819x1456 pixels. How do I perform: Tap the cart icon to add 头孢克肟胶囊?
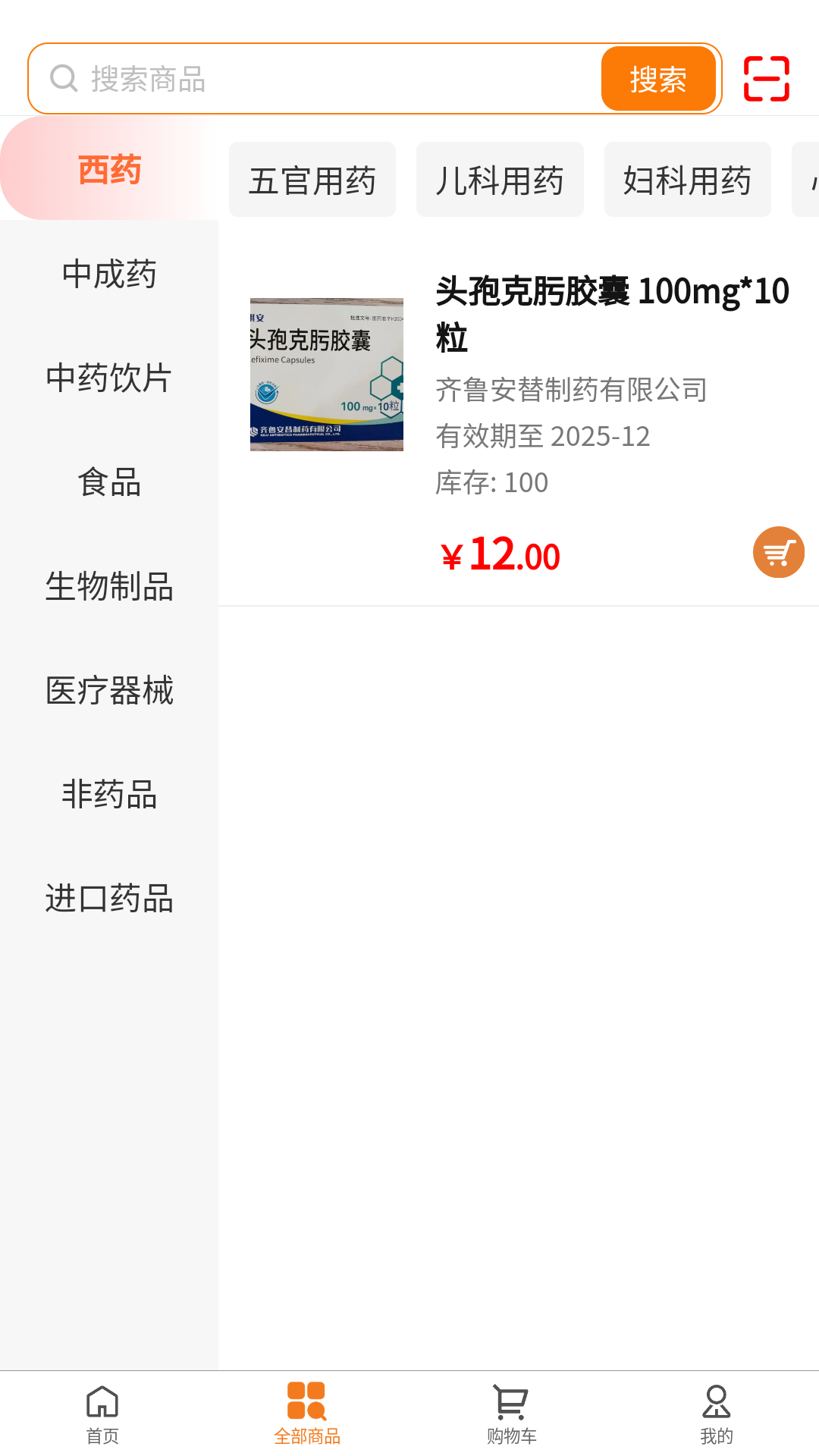pyautogui.click(x=778, y=552)
